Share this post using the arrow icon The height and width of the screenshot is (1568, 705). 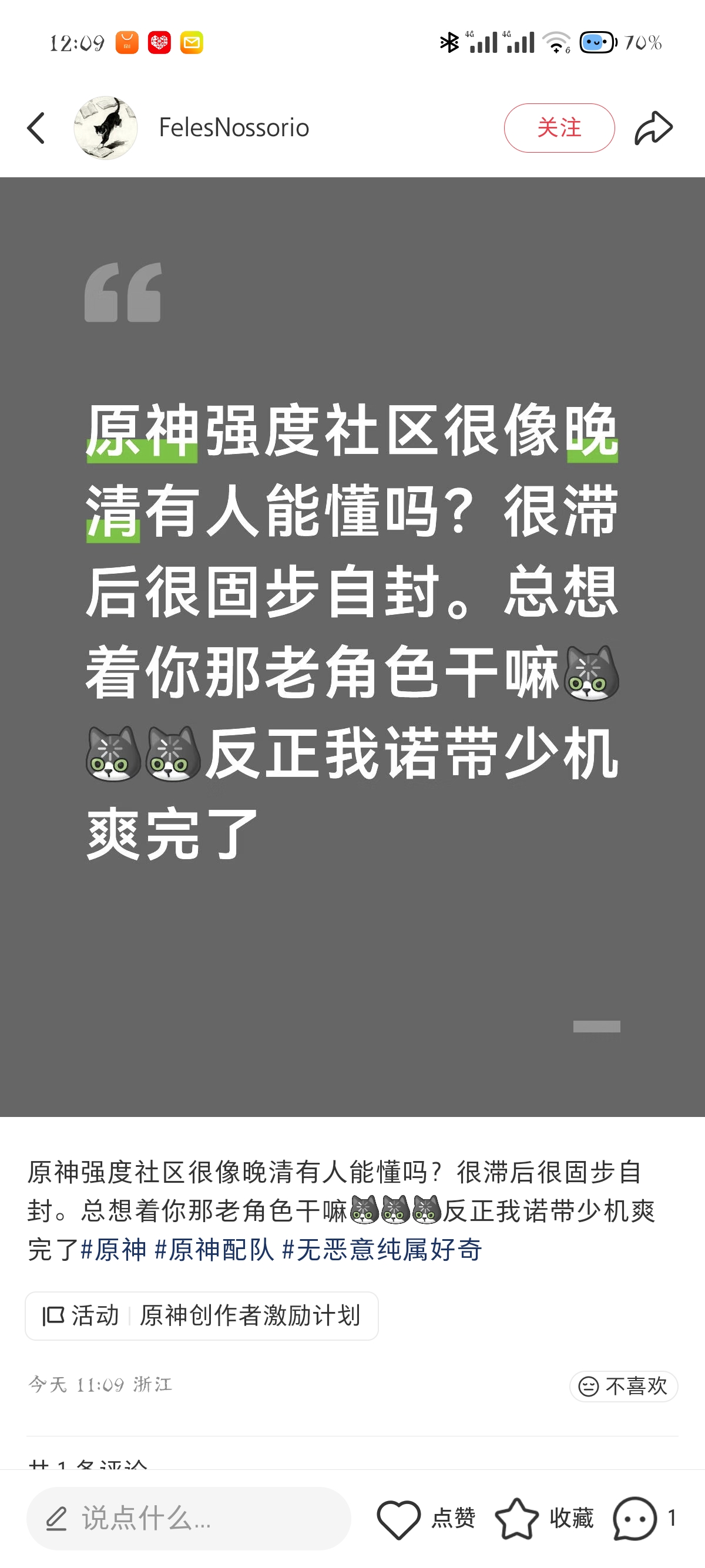point(653,128)
